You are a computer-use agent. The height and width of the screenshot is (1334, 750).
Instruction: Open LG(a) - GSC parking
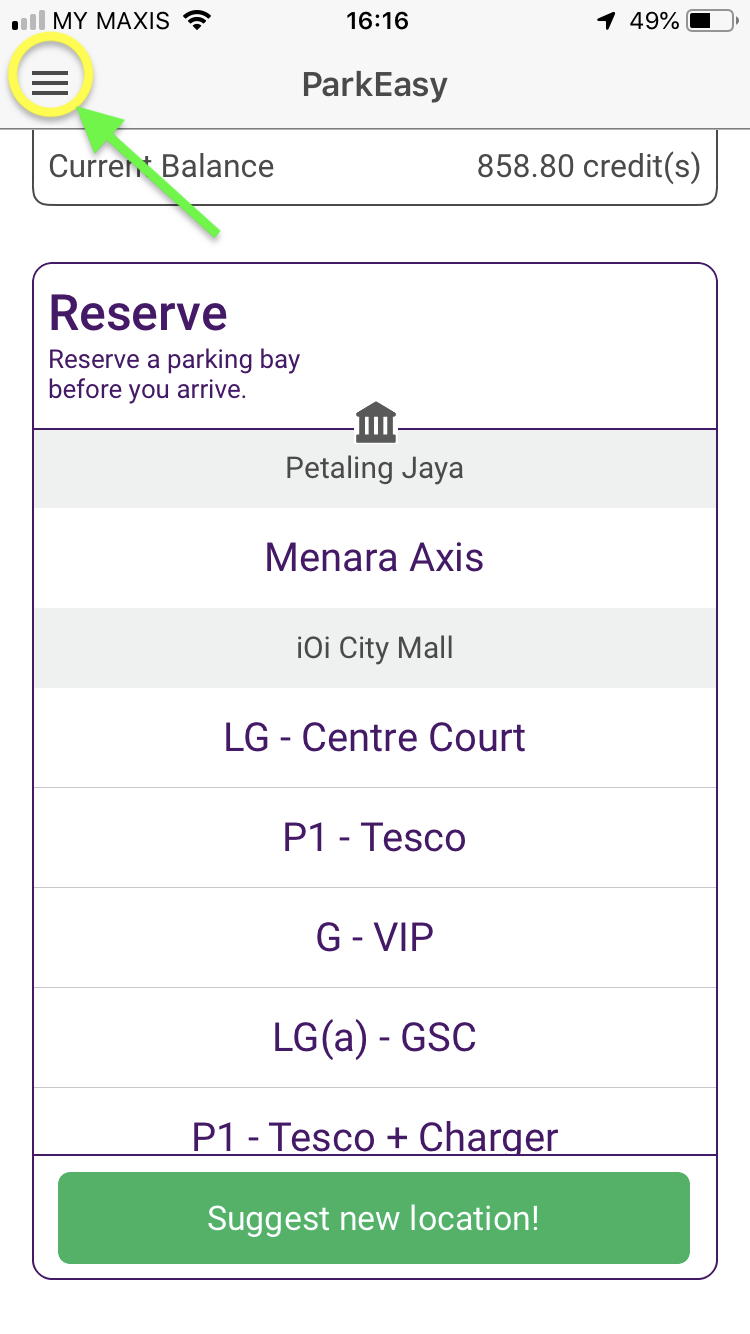pos(375,1038)
